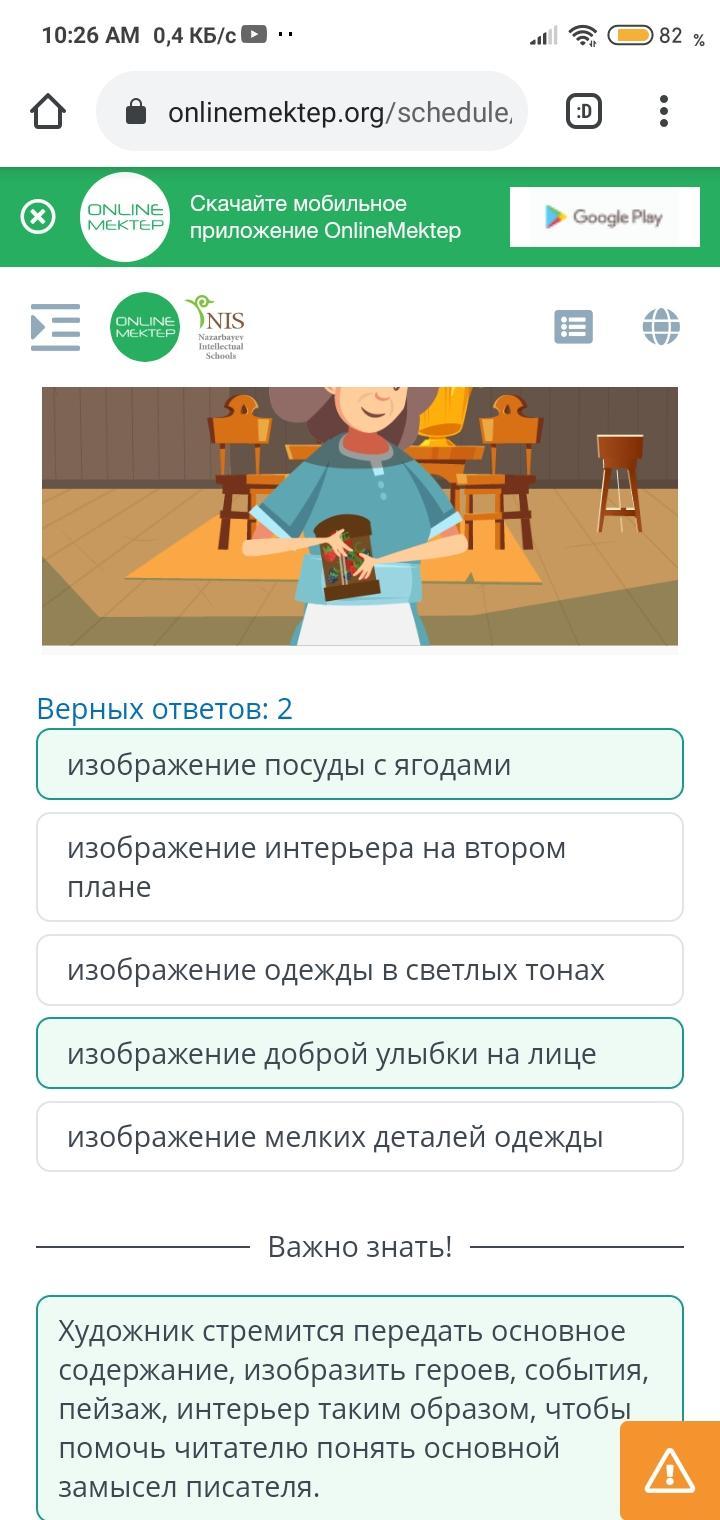Dismiss the OnlineMektep app download banner

tap(38, 217)
